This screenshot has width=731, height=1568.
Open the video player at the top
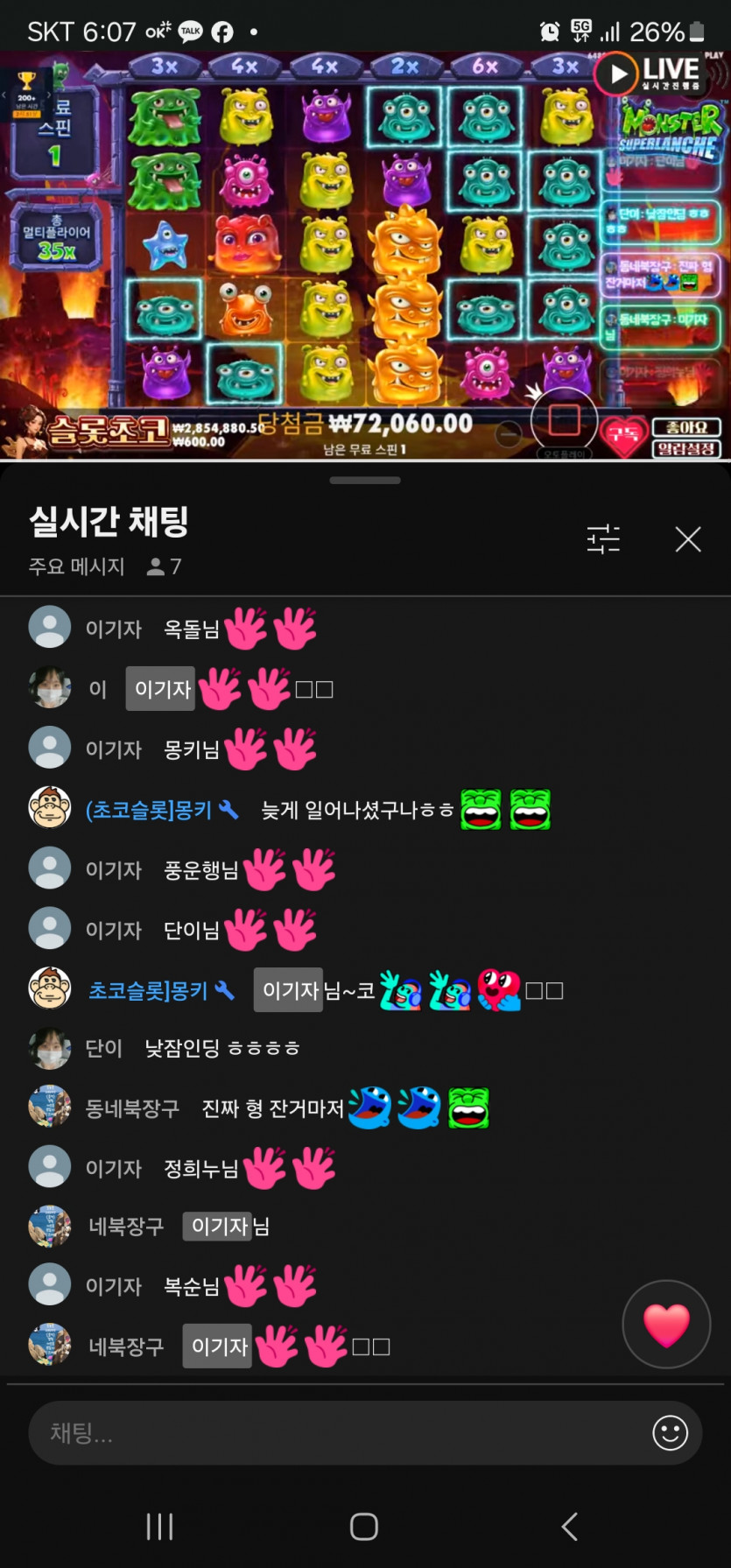[365, 254]
